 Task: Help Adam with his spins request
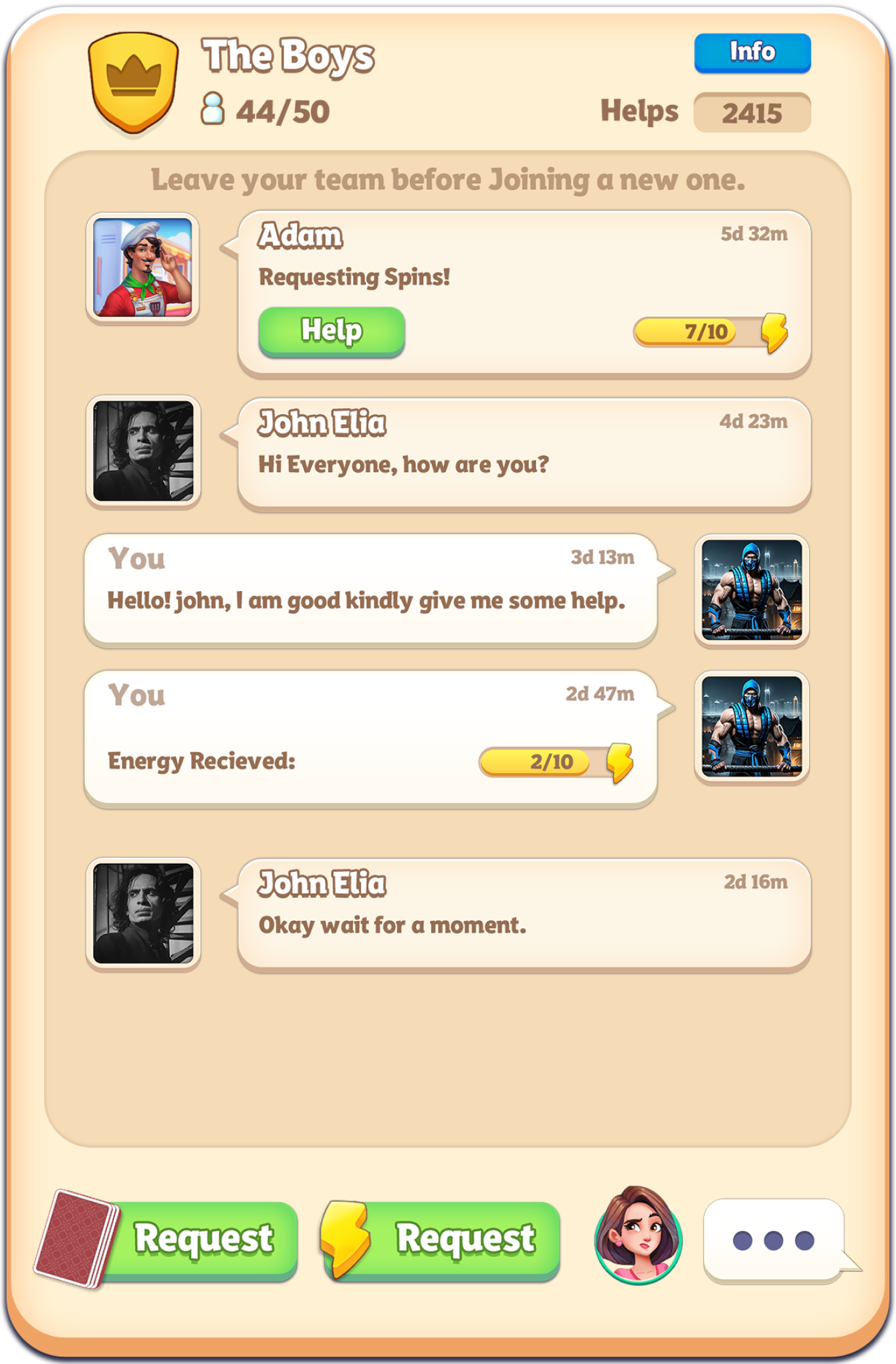click(x=332, y=330)
